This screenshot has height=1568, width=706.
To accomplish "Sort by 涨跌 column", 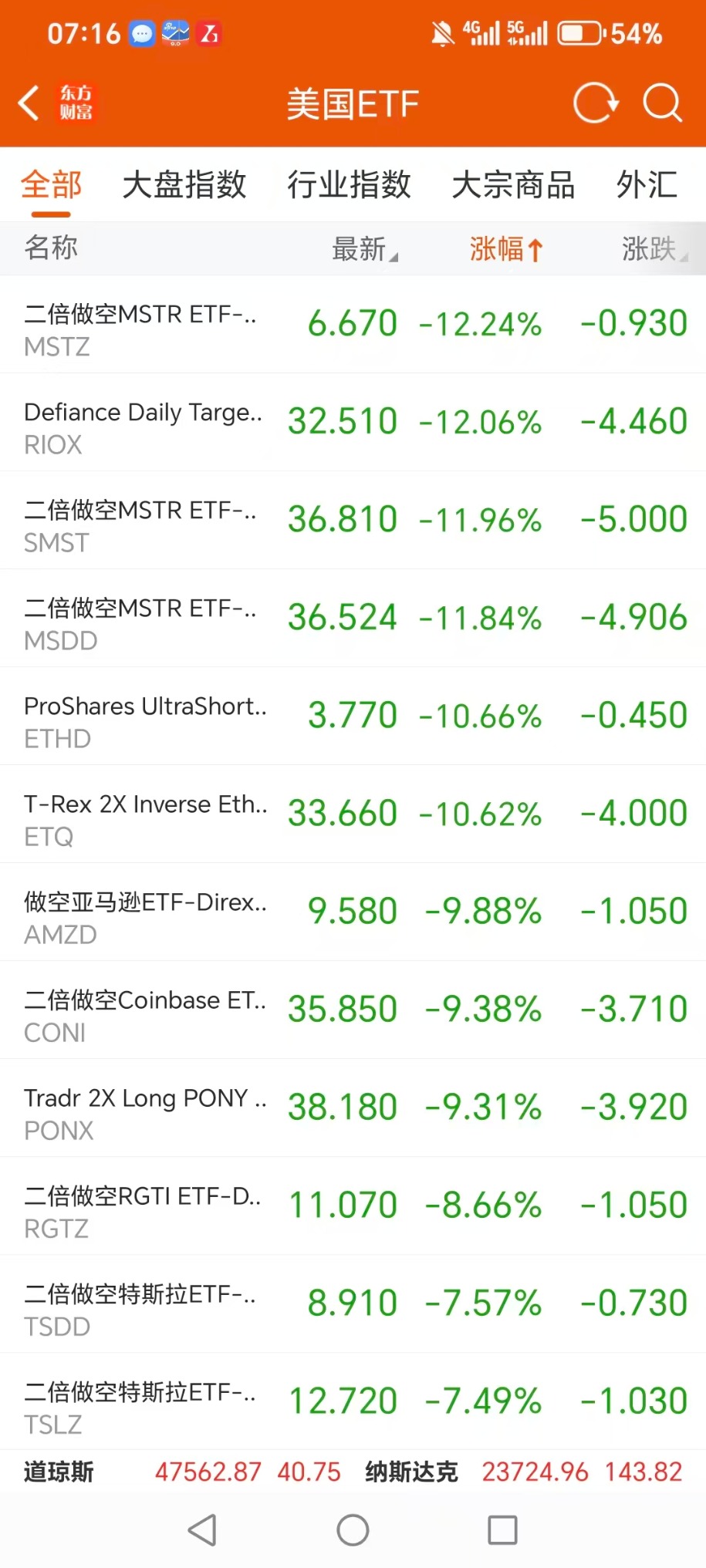I will click(653, 249).
